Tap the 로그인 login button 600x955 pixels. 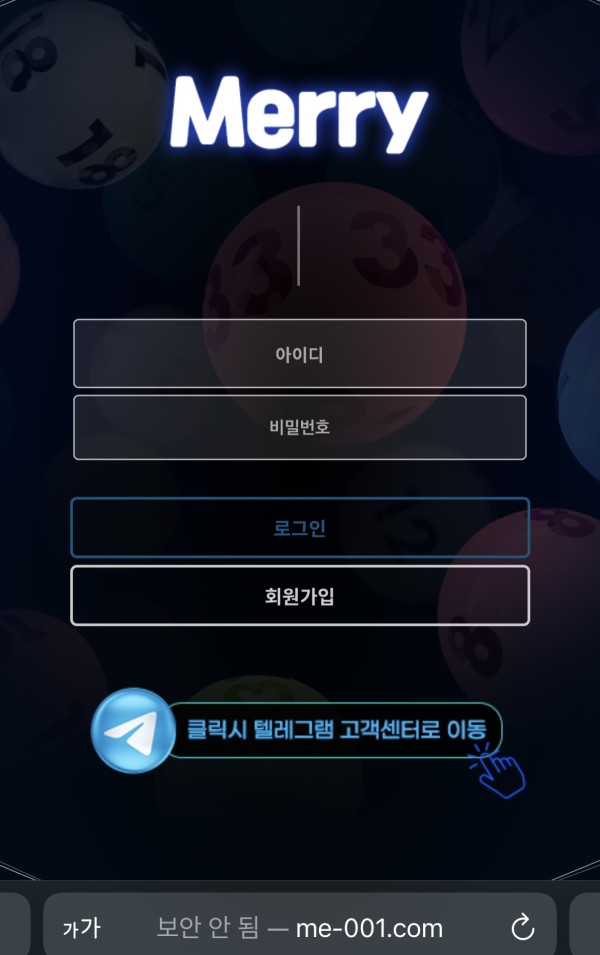coord(299,528)
